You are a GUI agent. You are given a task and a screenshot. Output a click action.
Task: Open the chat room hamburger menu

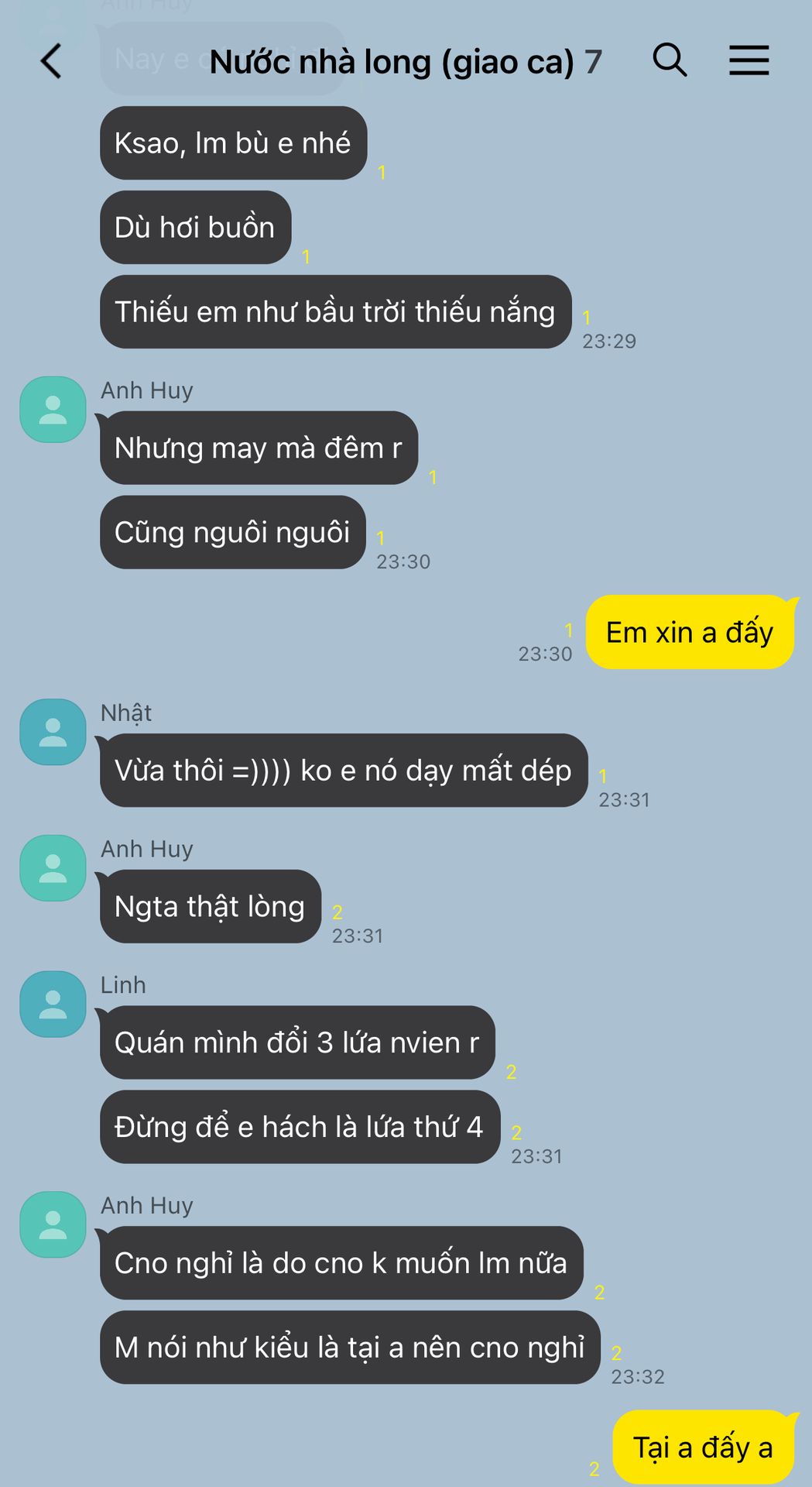point(749,60)
